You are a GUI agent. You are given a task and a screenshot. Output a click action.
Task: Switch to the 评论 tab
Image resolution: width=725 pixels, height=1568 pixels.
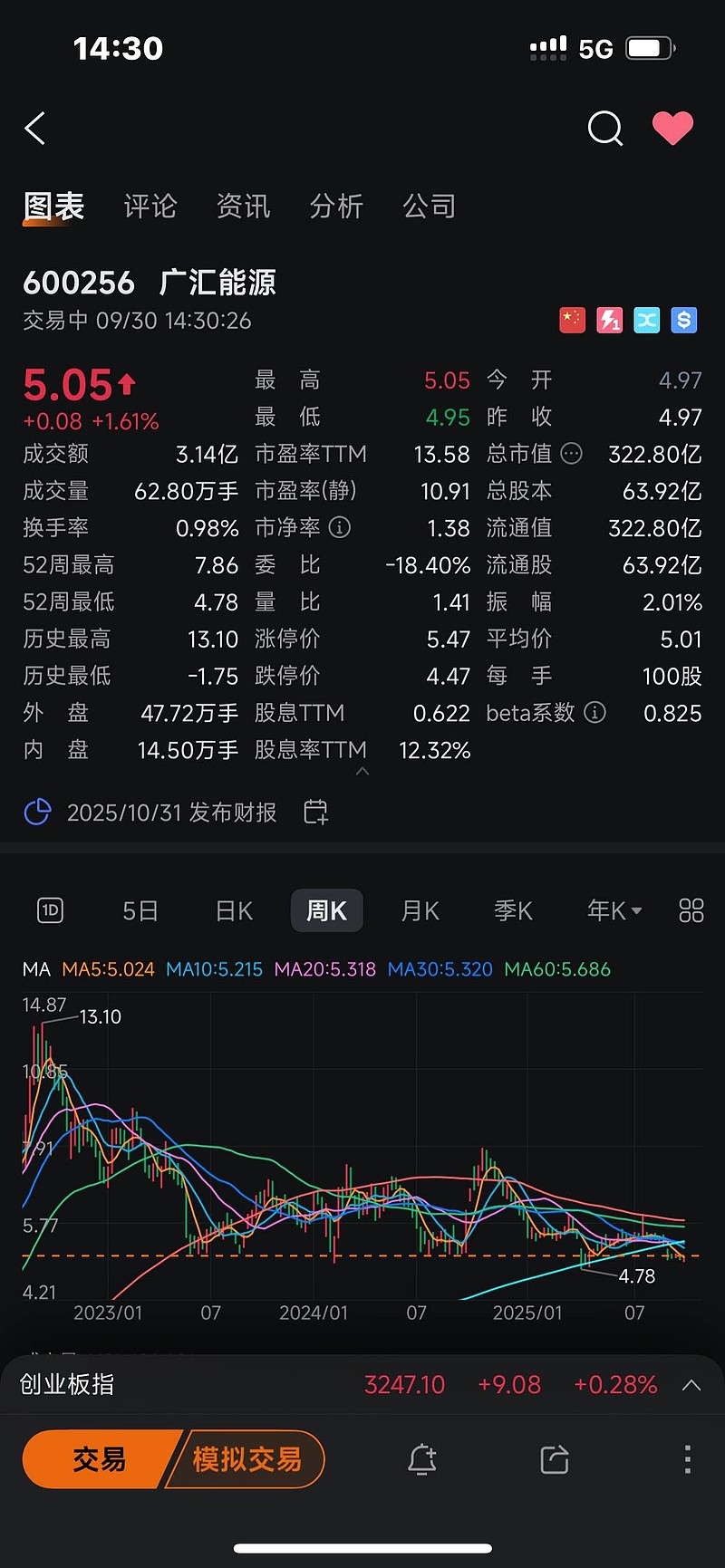[150, 207]
